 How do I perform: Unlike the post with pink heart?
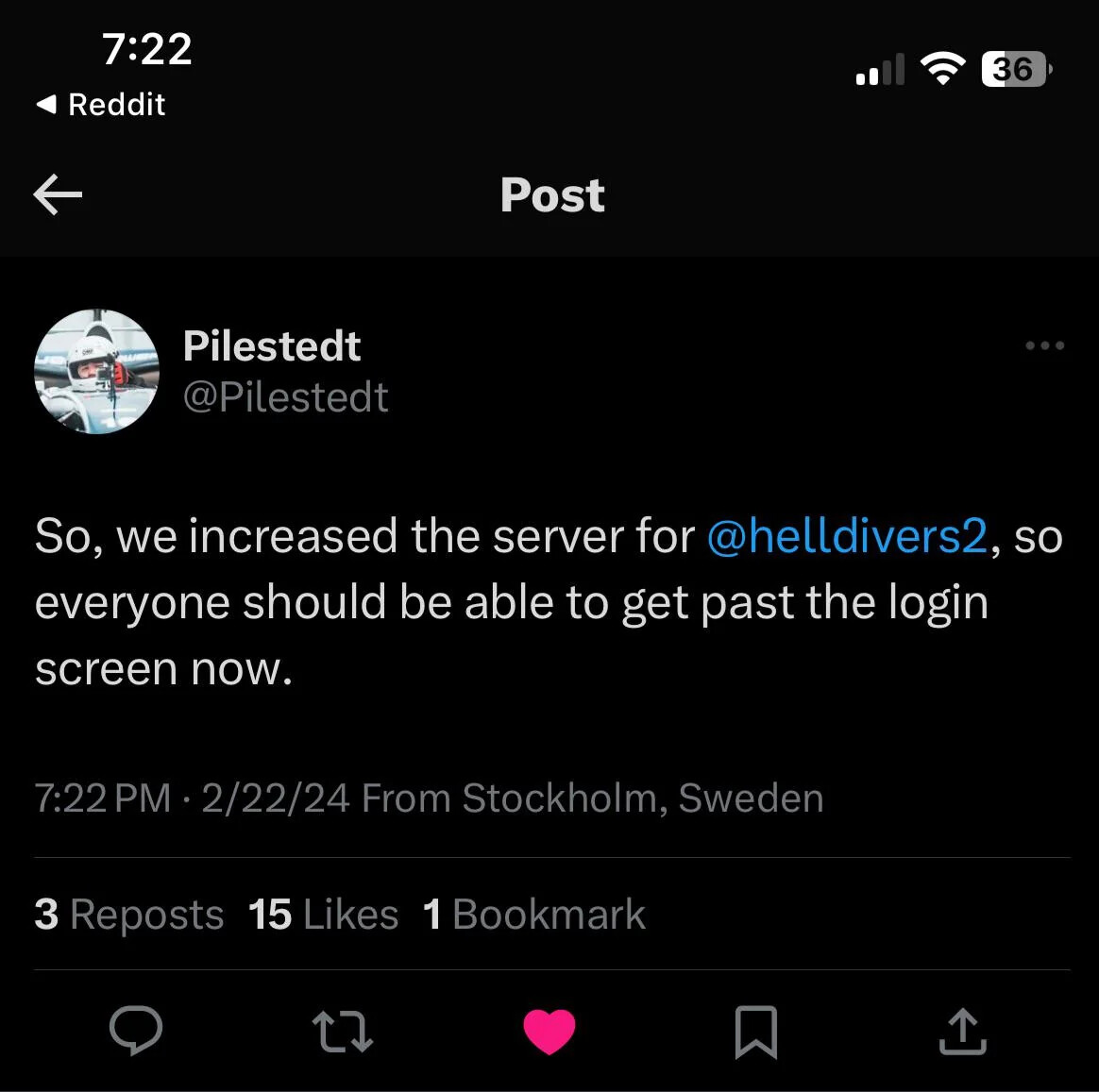pos(549,1031)
